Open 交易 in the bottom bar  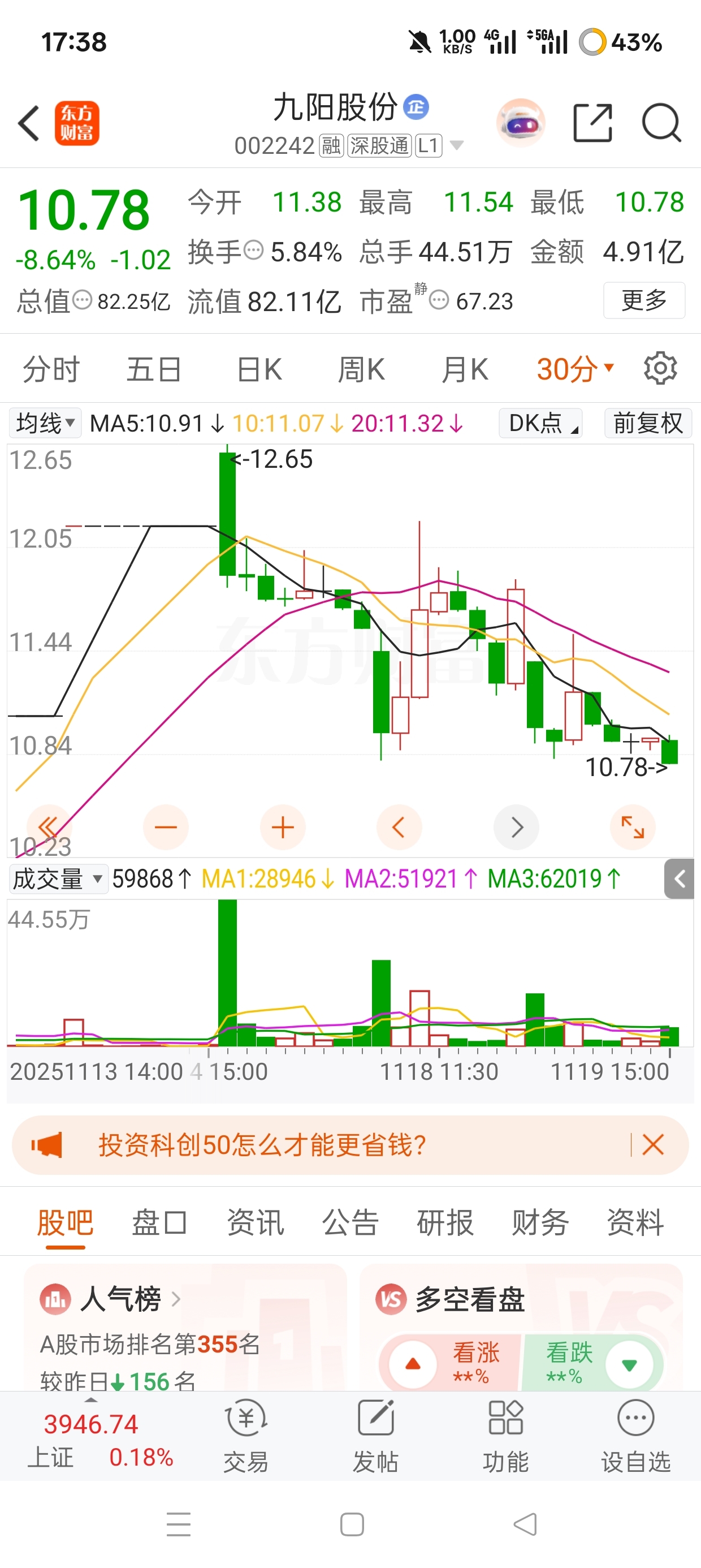(x=246, y=1435)
